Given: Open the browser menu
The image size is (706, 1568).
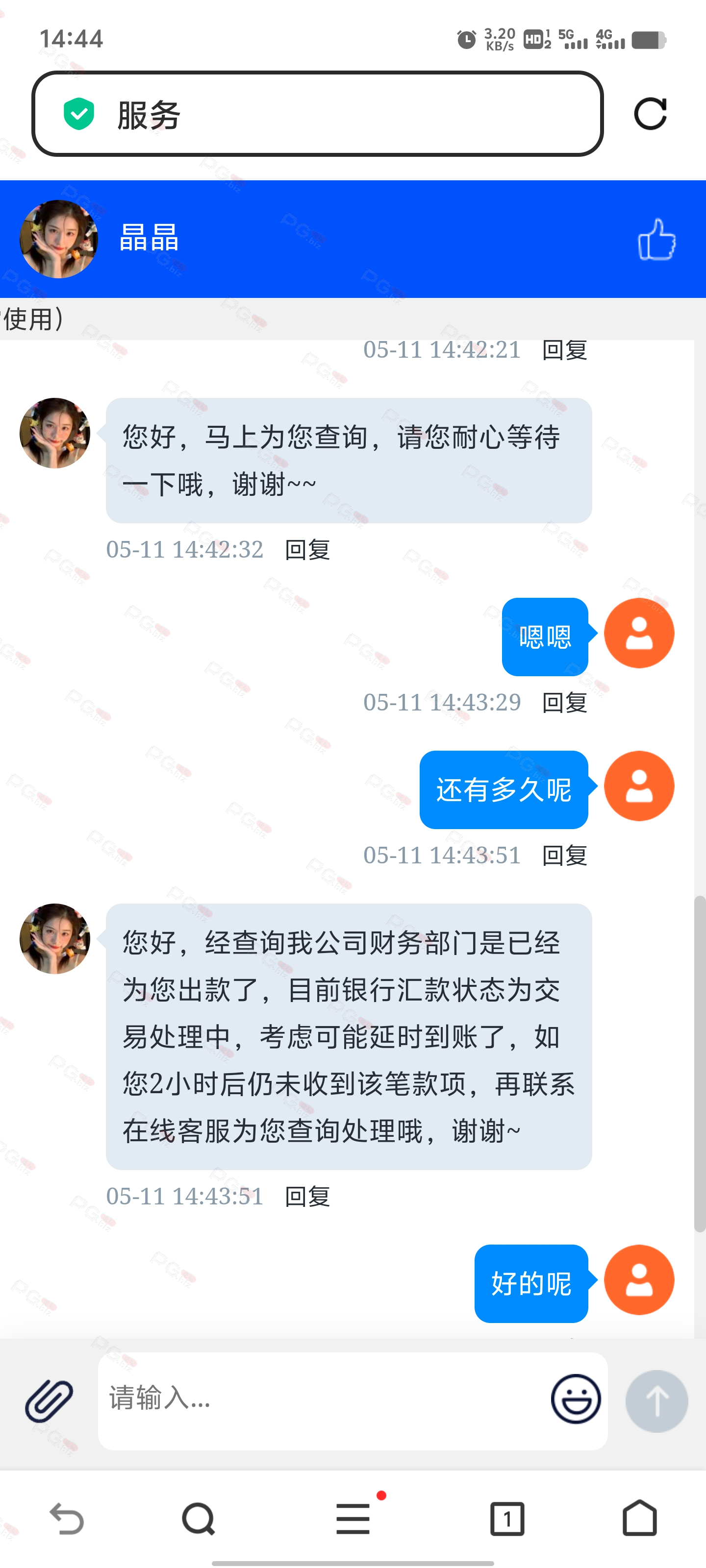Looking at the screenshot, I should pos(353,1519).
